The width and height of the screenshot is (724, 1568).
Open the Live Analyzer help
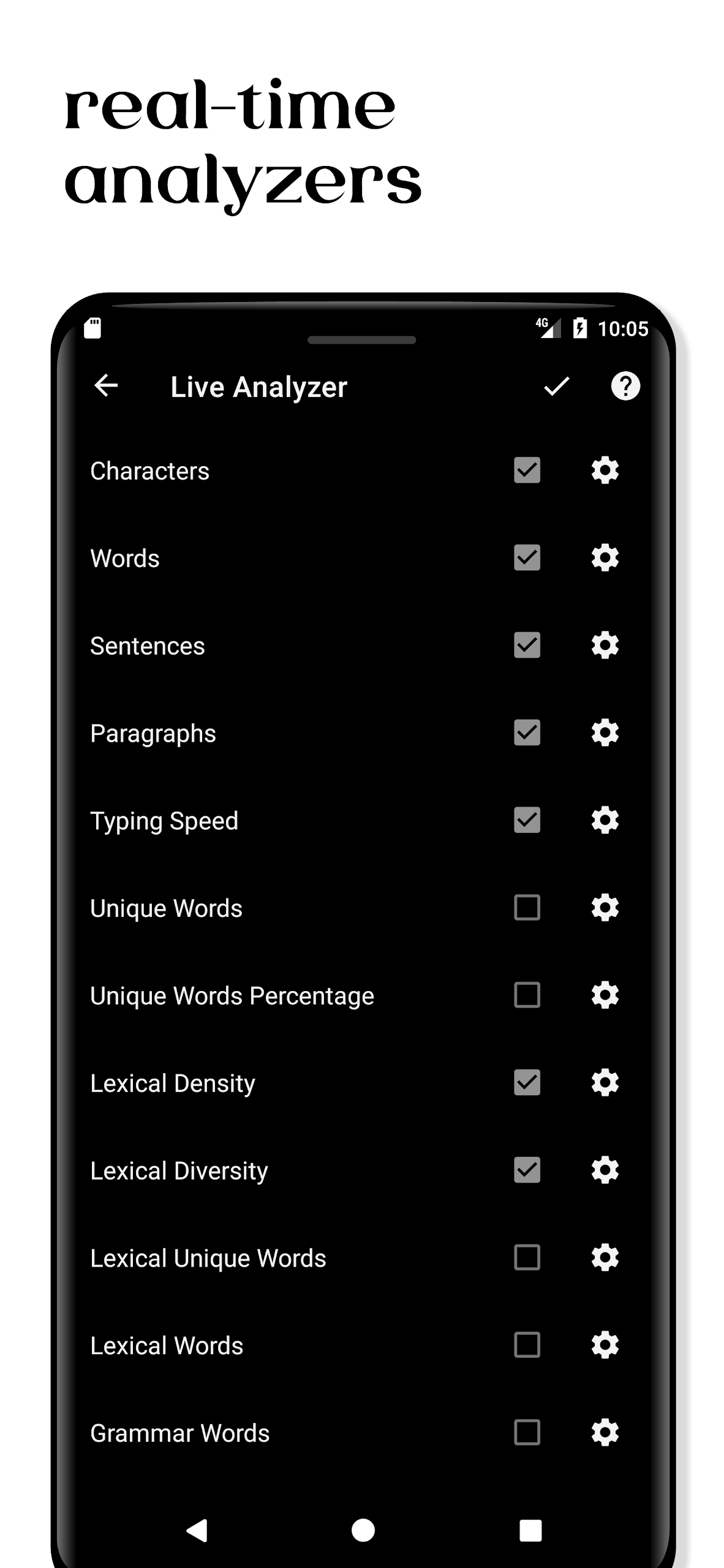(626, 387)
